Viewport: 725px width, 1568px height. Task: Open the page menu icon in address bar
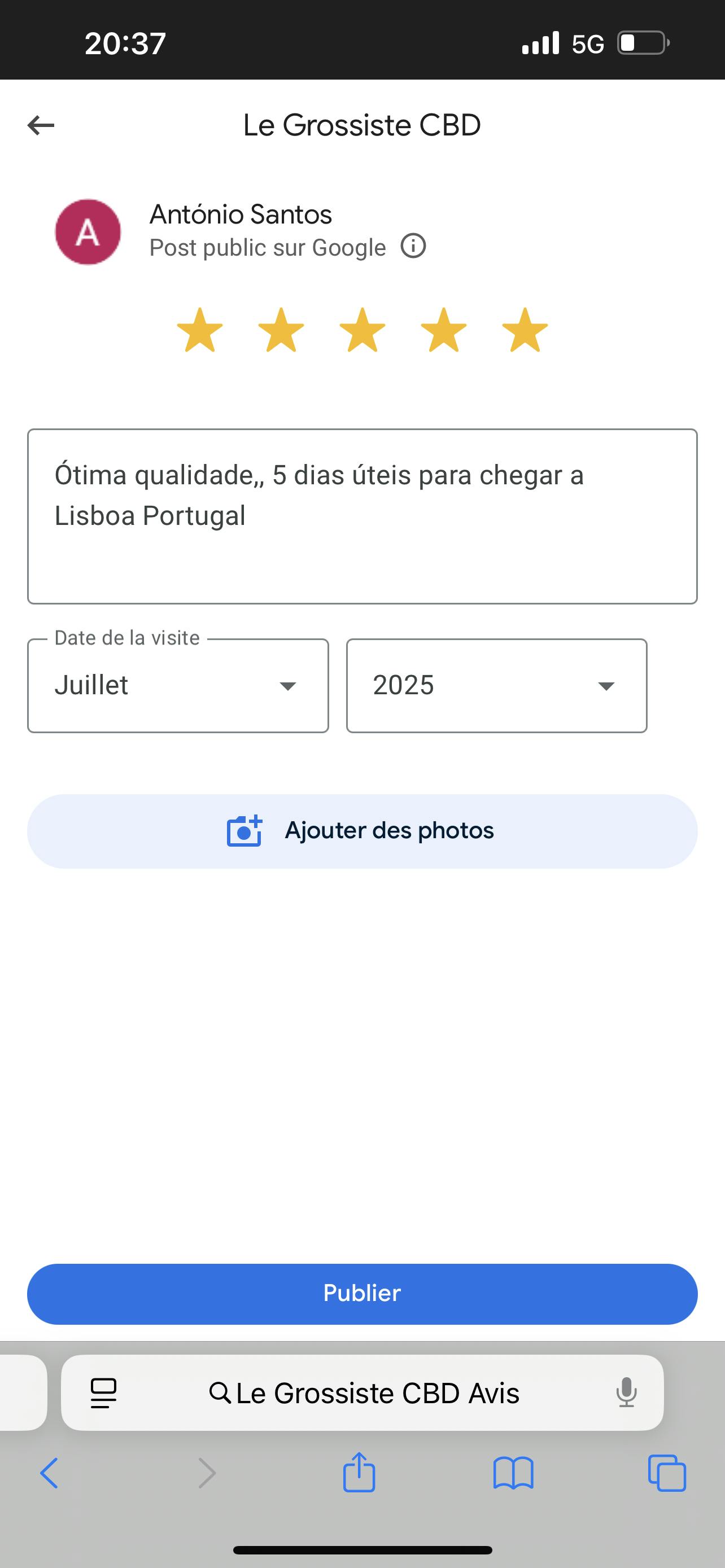(103, 1392)
